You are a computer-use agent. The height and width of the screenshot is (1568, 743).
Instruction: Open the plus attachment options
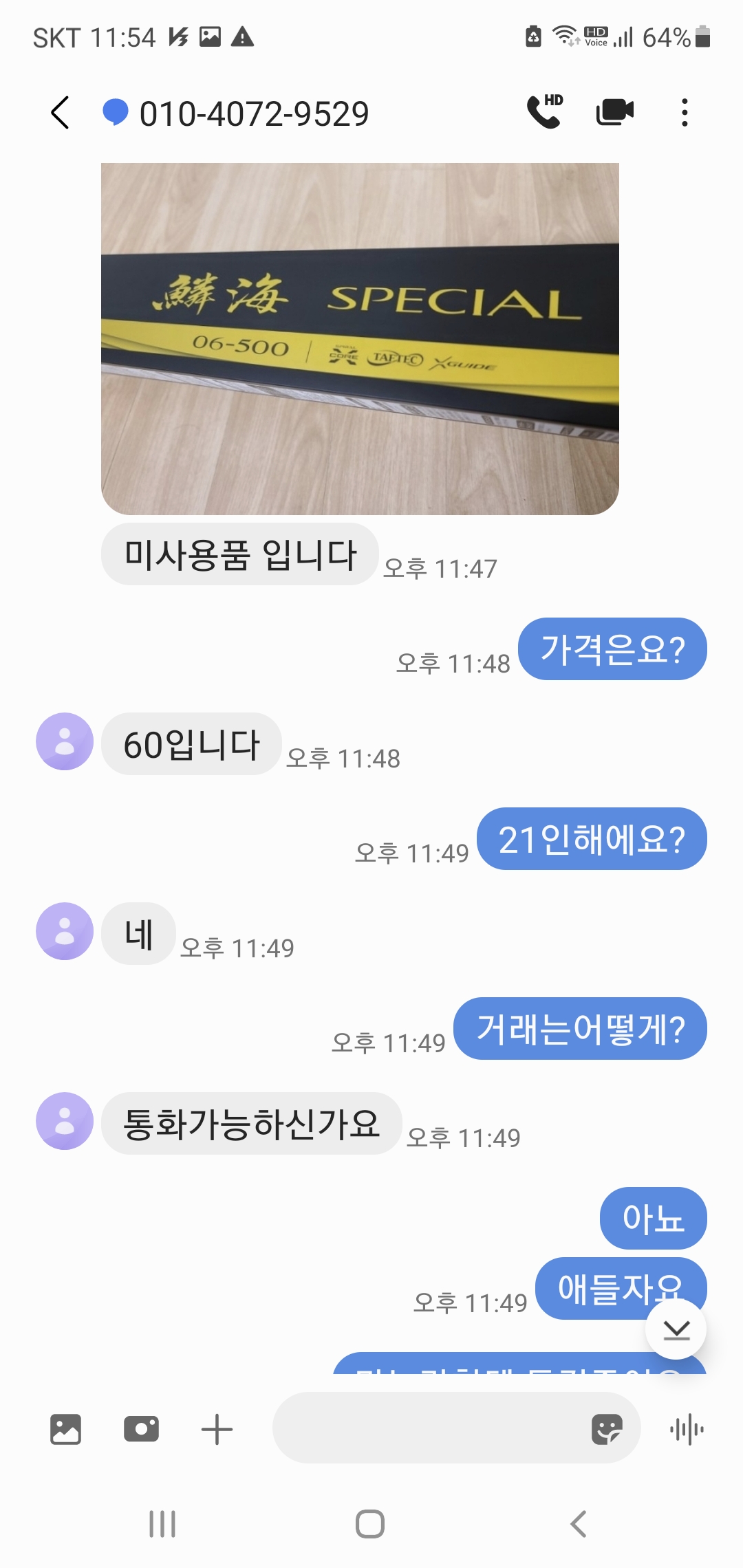pyautogui.click(x=217, y=1429)
